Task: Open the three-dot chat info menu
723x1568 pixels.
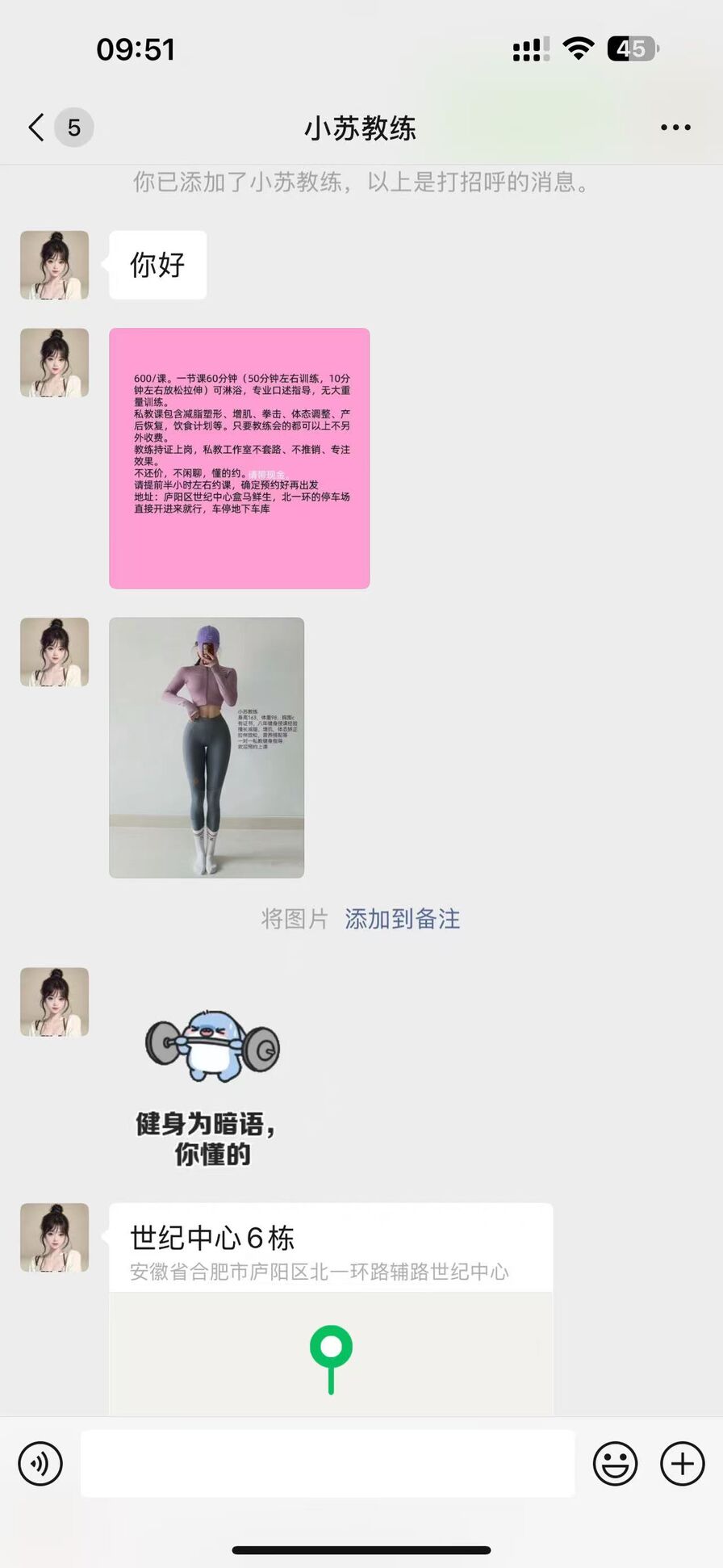Action: coord(675,128)
